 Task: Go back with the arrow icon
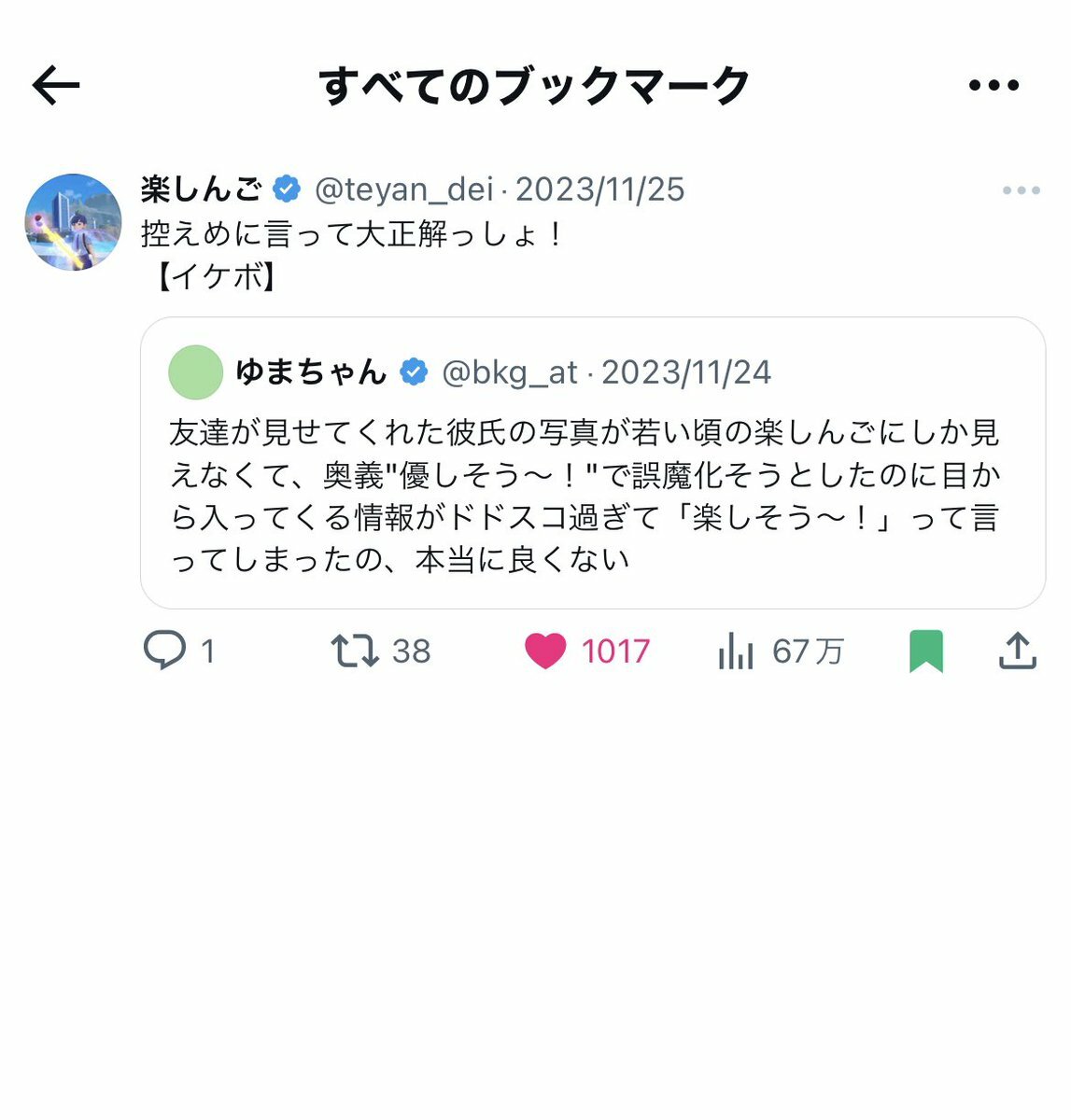pyautogui.click(x=56, y=86)
